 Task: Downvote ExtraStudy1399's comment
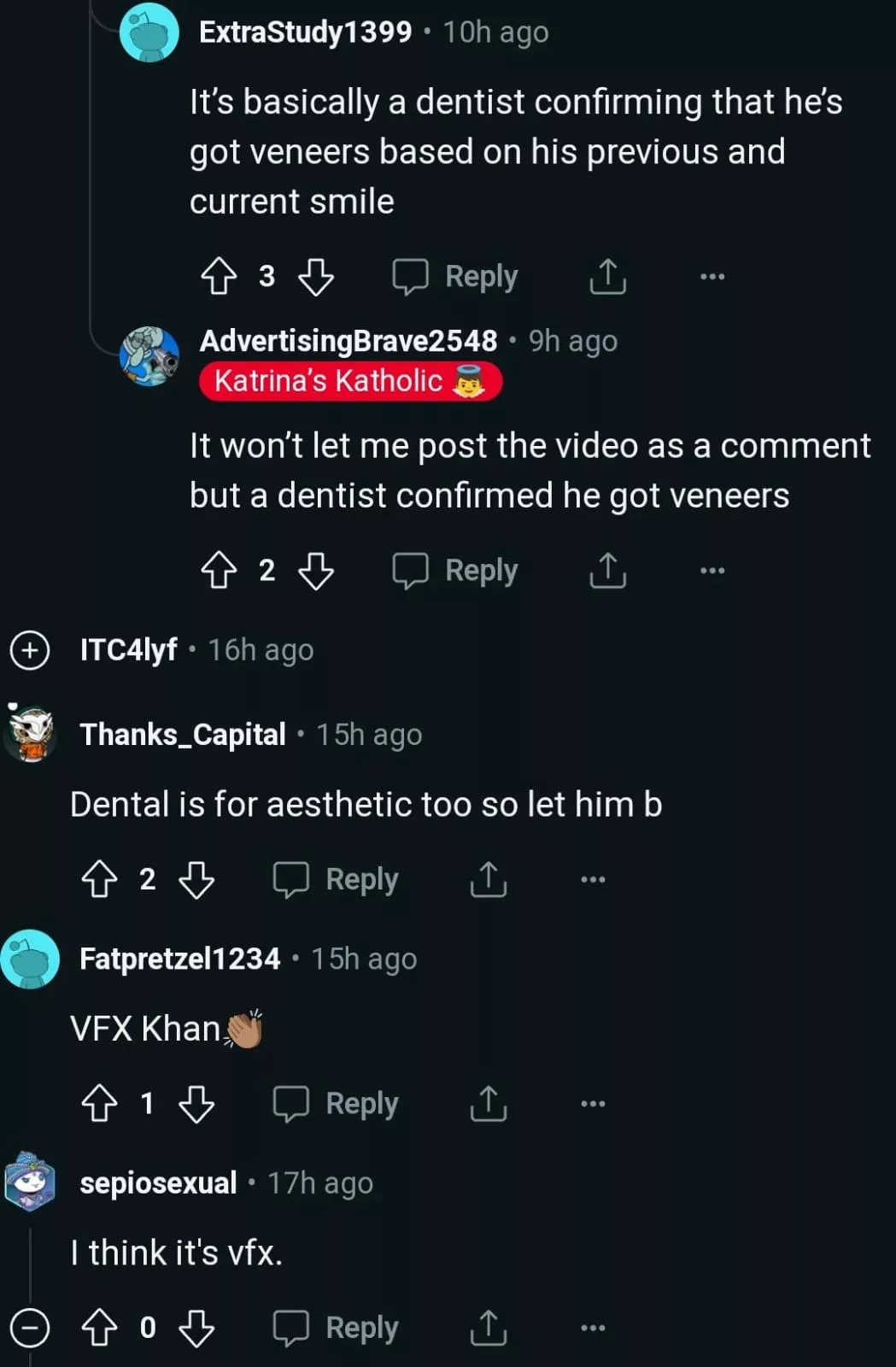[316, 277]
